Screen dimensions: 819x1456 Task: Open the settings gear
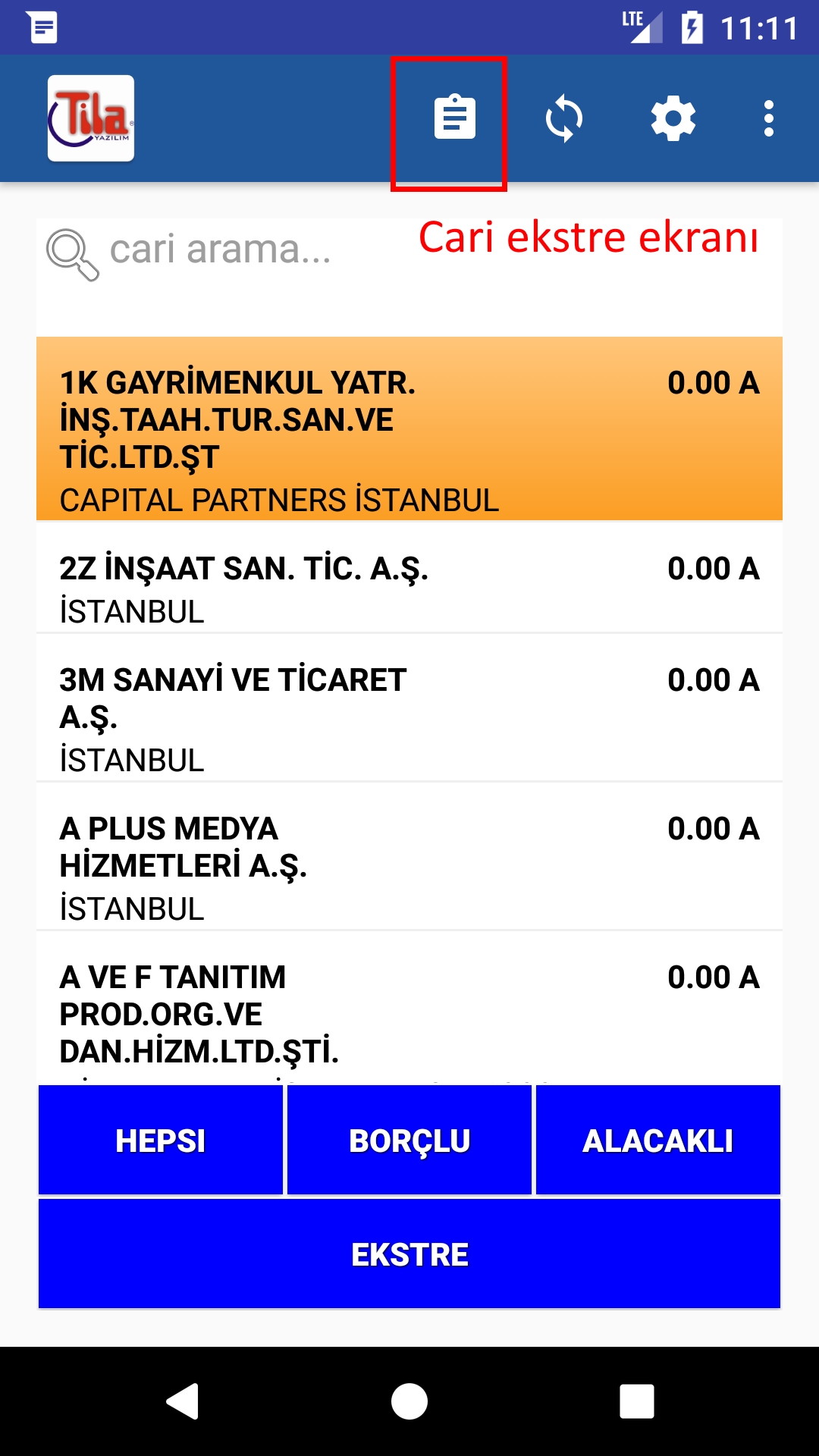(x=673, y=118)
